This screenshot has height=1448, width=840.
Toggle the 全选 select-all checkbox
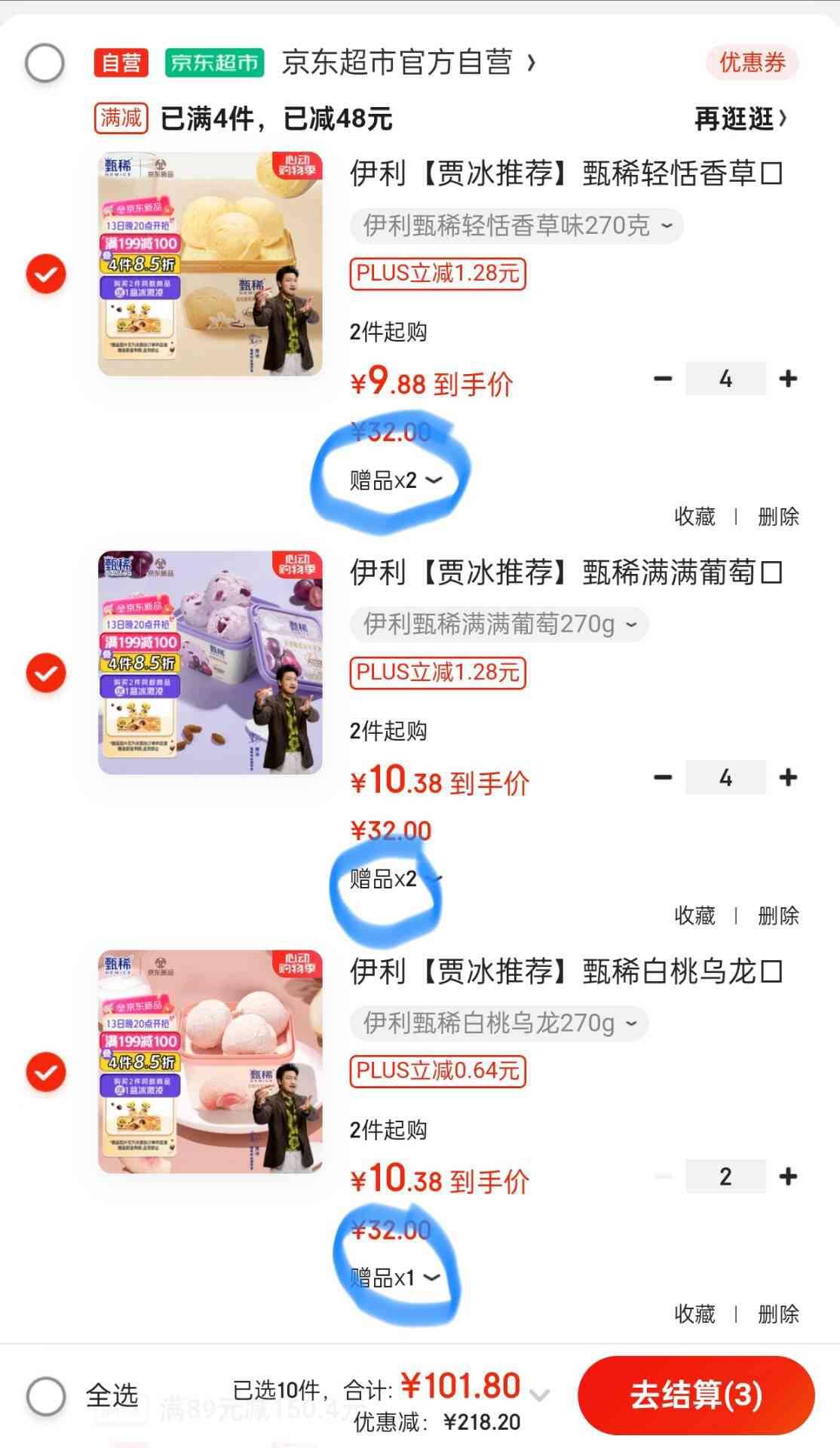pos(46,1397)
